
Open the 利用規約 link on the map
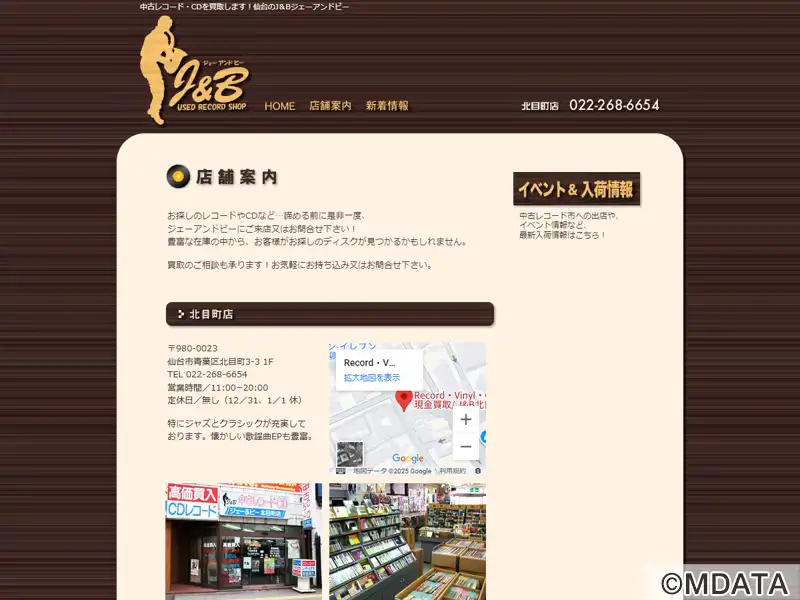[453, 471]
